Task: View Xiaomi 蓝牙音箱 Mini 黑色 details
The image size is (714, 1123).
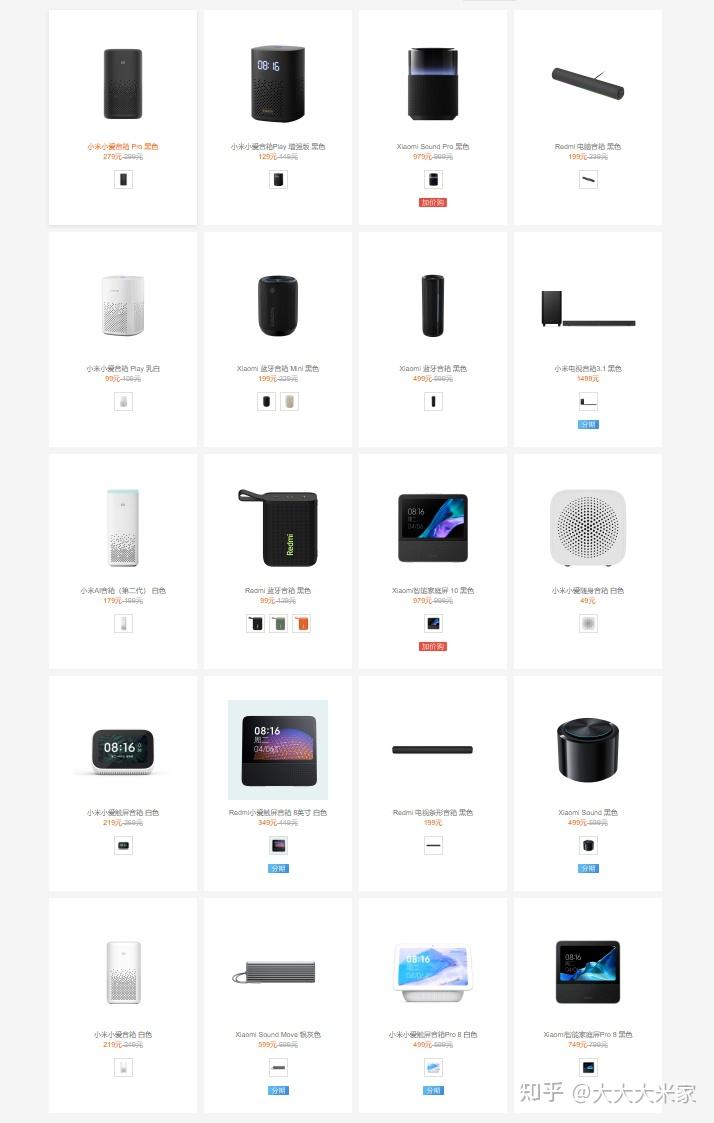Action: (x=278, y=305)
